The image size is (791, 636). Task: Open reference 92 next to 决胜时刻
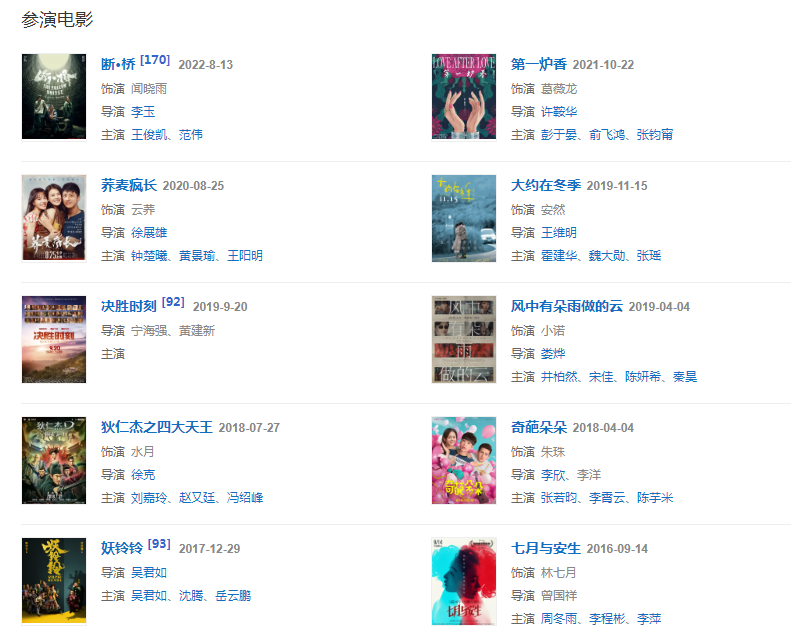point(173,302)
